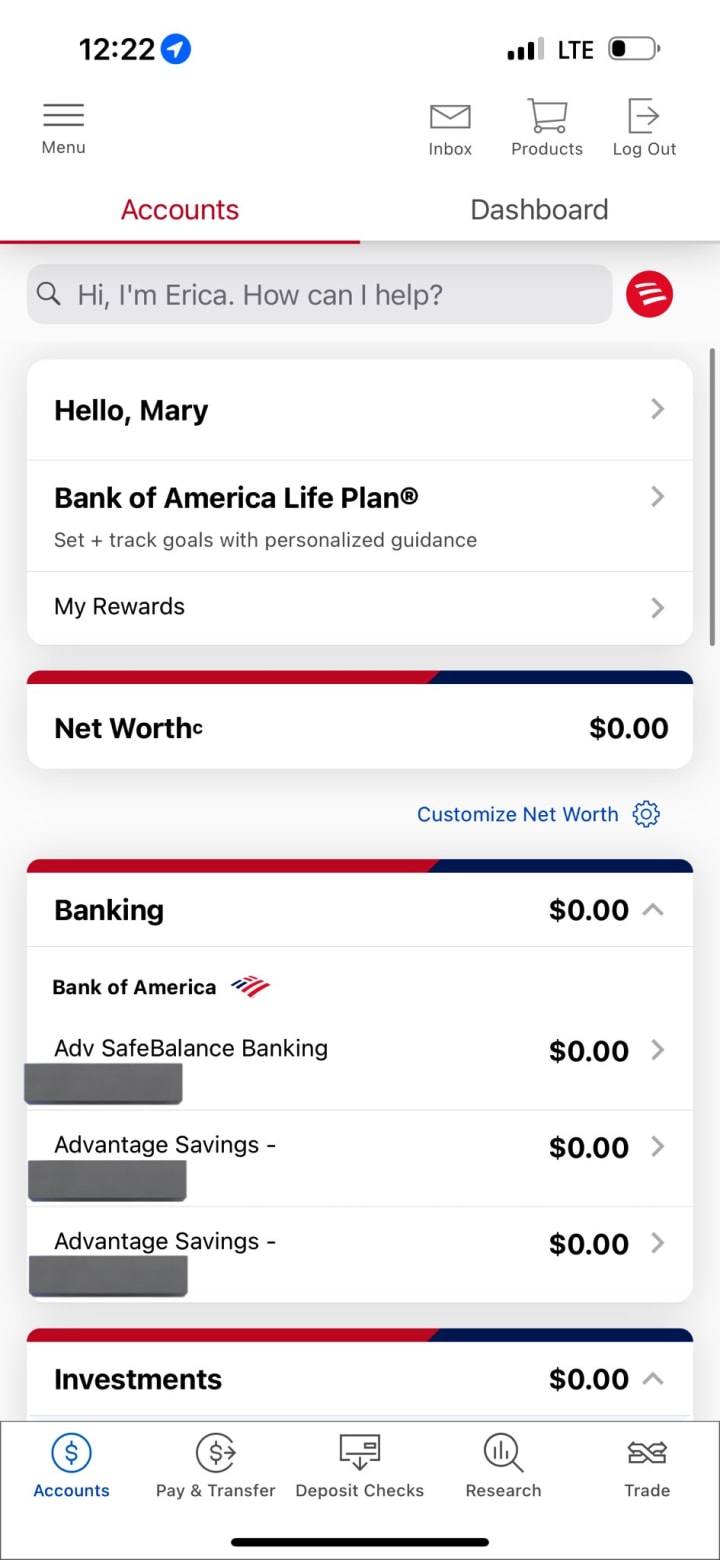The image size is (720, 1560).
Task: Go to Pay & Transfer
Action: tap(215, 1465)
